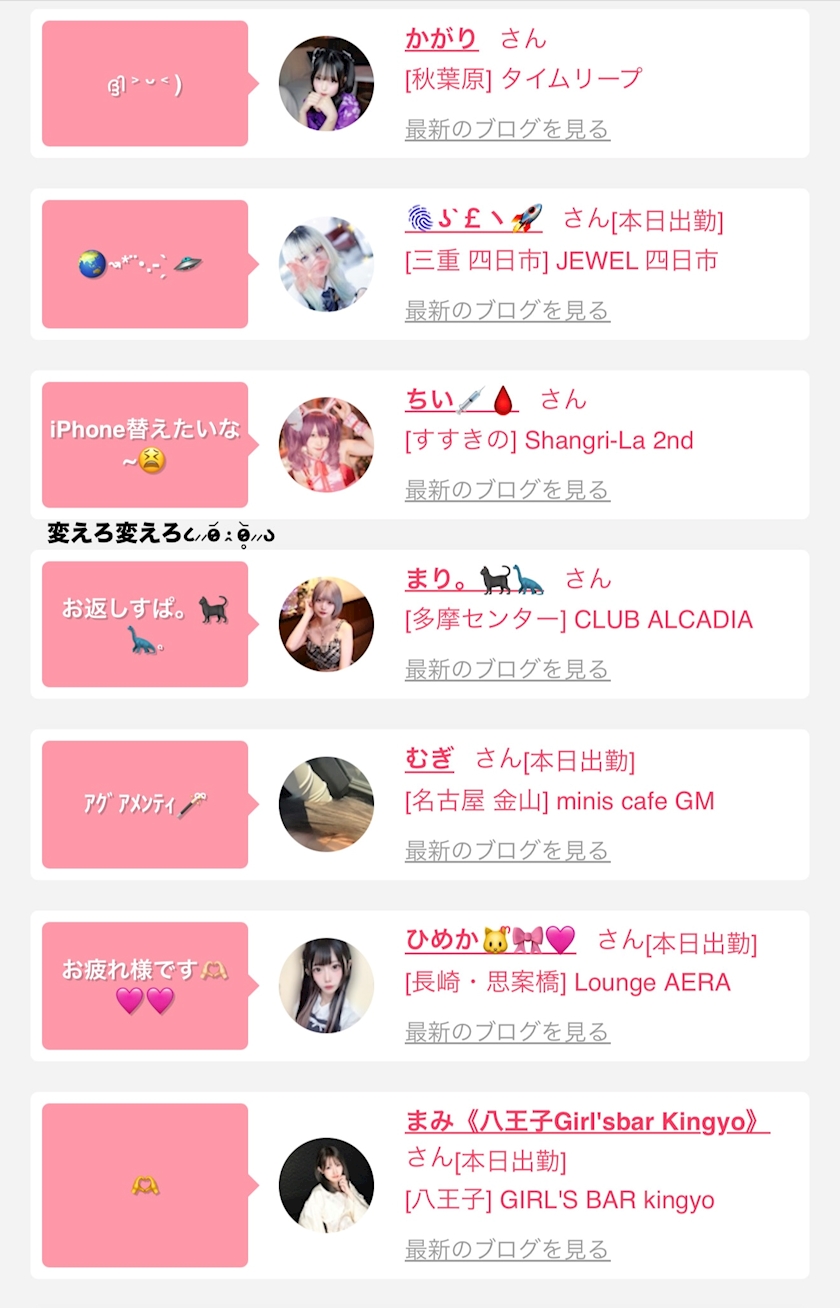Tap ちい's round profile photo
The height and width of the screenshot is (1308, 840).
coord(326,445)
